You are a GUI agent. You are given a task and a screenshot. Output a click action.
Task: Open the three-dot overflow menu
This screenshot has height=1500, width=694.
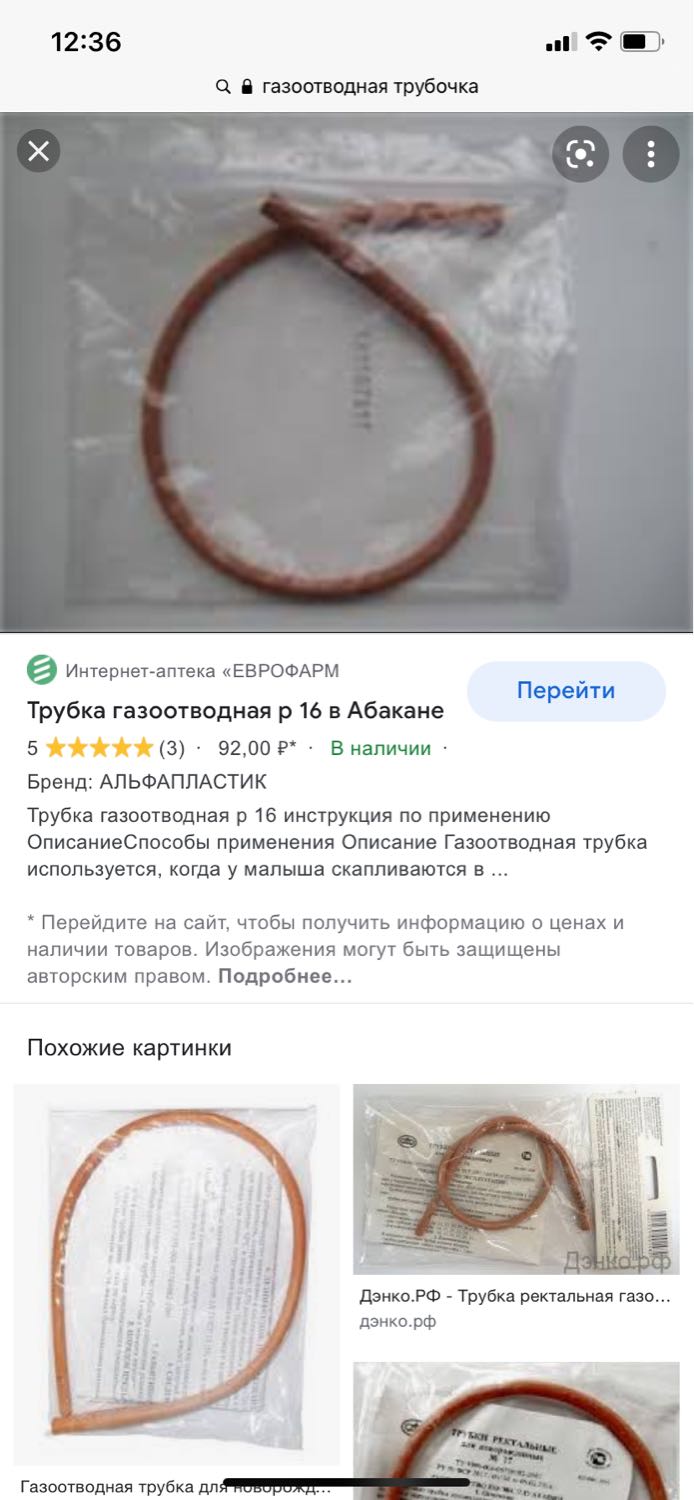coord(651,153)
